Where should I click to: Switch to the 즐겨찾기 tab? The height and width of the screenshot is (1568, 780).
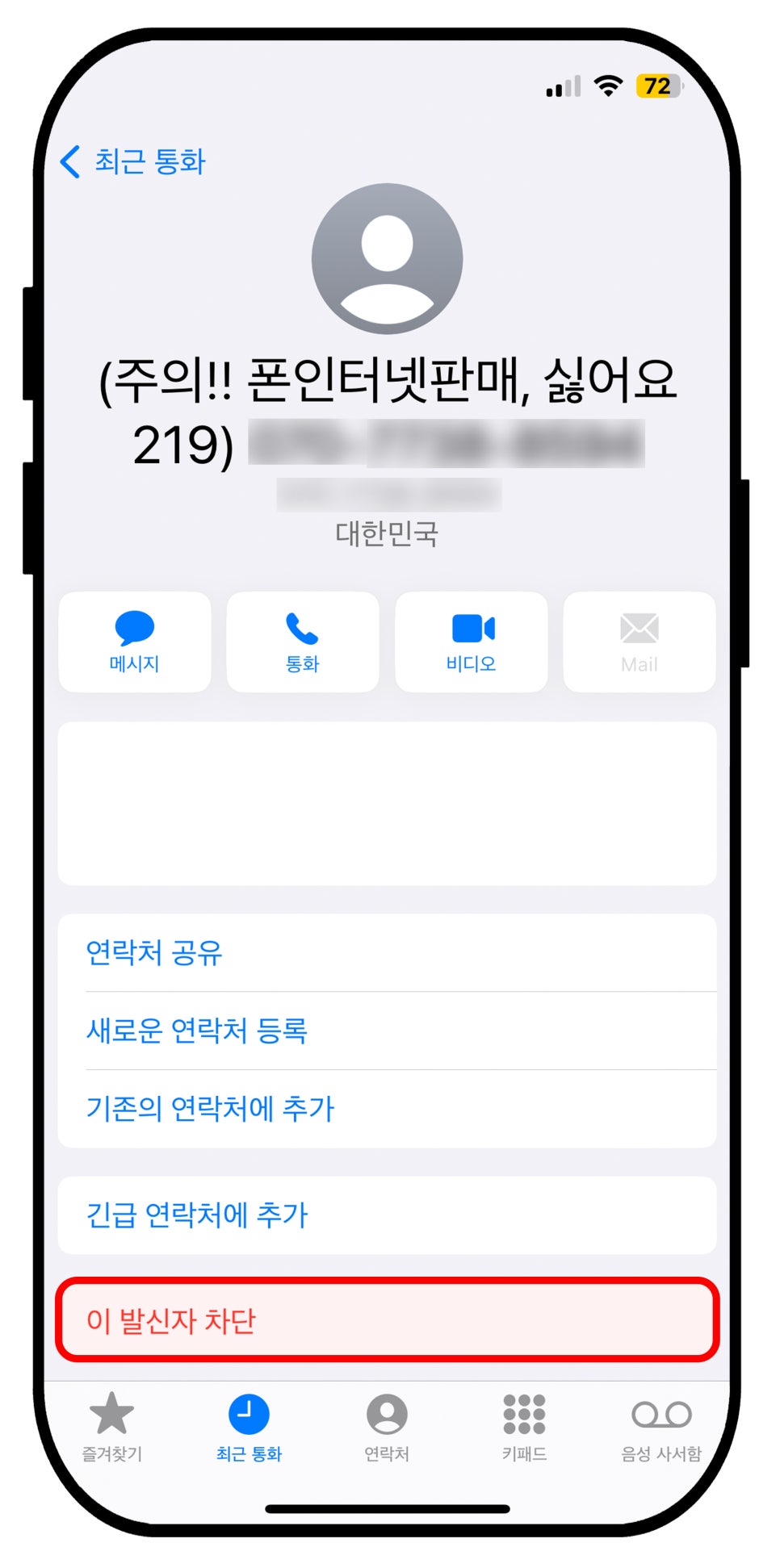(x=112, y=1427)
